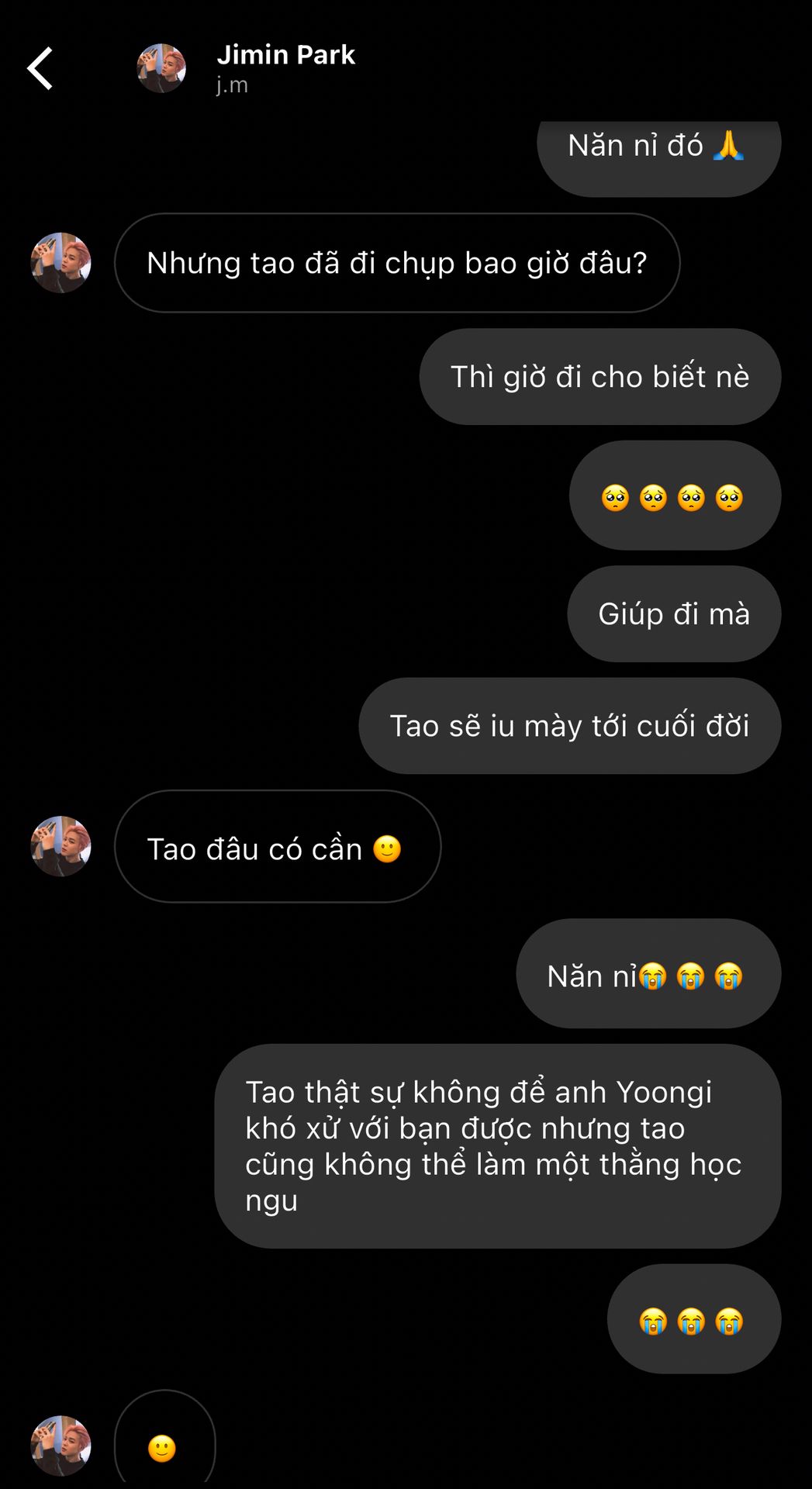This screenshot has width=812, height=1489.
Task: Tap the avatar beside "Nhưng tao đã đi chụp" message
Action: click(x=60, y=263)
